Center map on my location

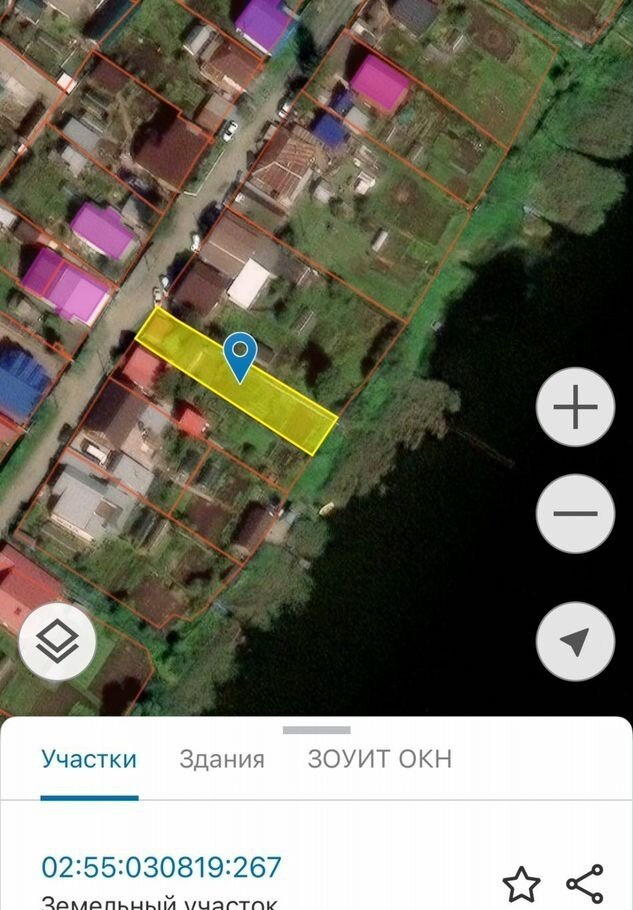[x=575, y=641]
